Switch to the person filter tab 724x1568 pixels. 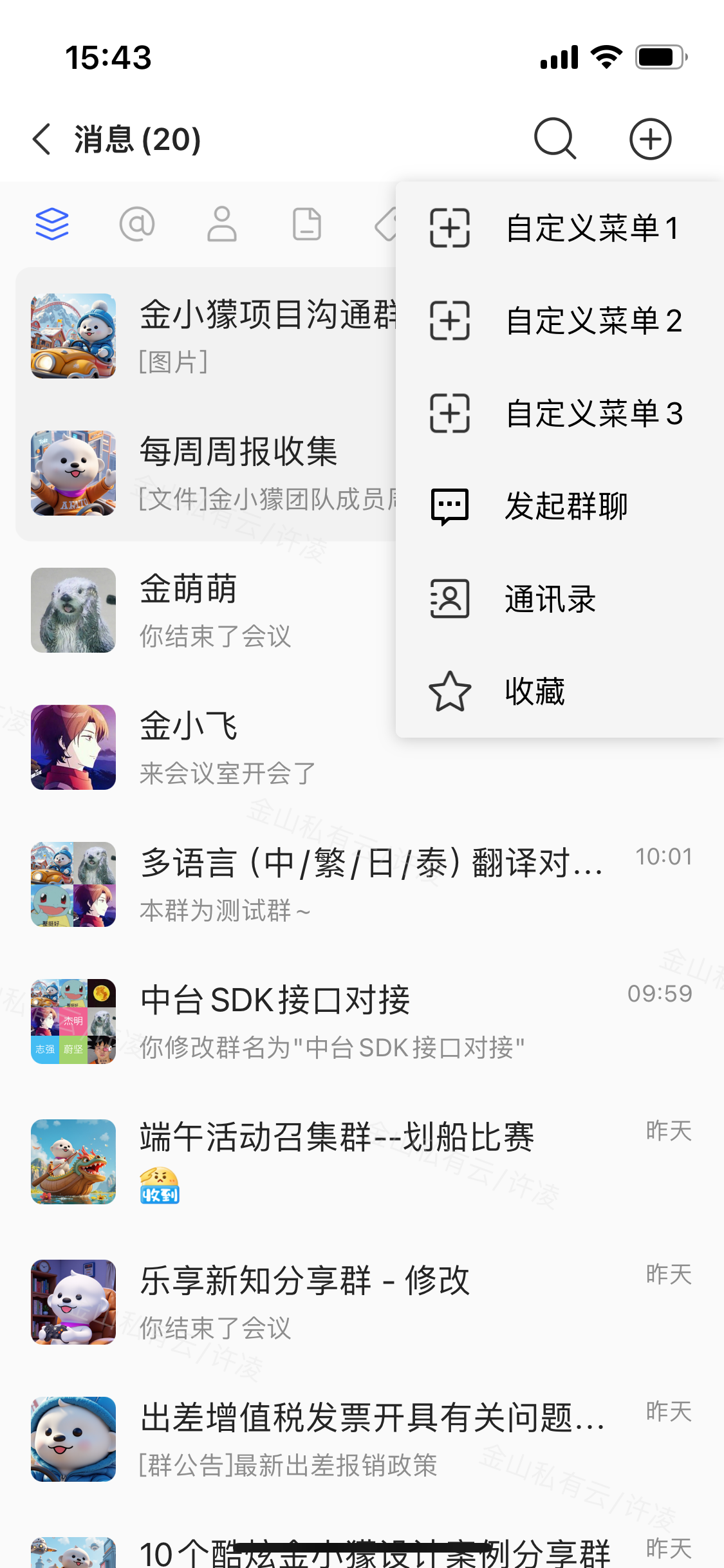222,225
